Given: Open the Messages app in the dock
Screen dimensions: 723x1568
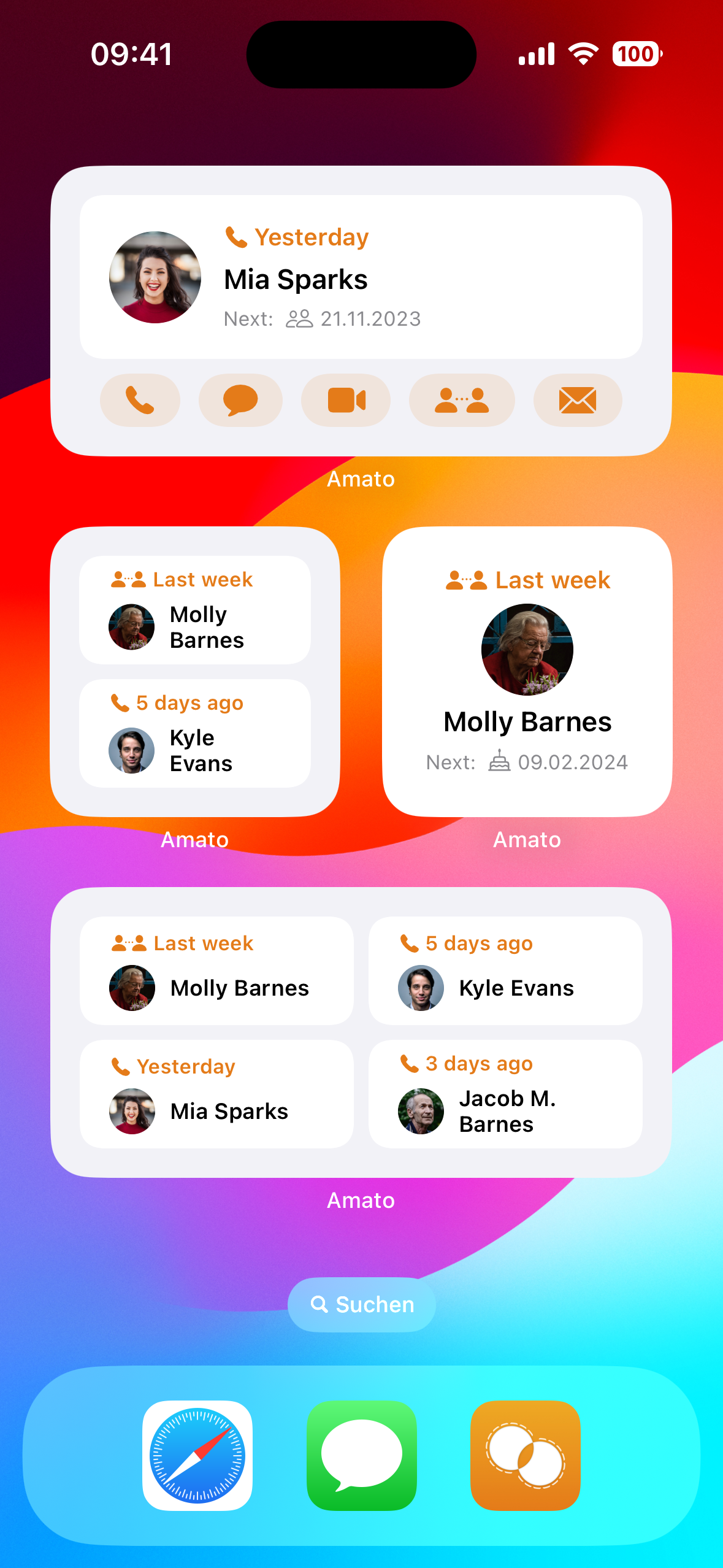Looking at the screenshot, I should [362, 1455].
